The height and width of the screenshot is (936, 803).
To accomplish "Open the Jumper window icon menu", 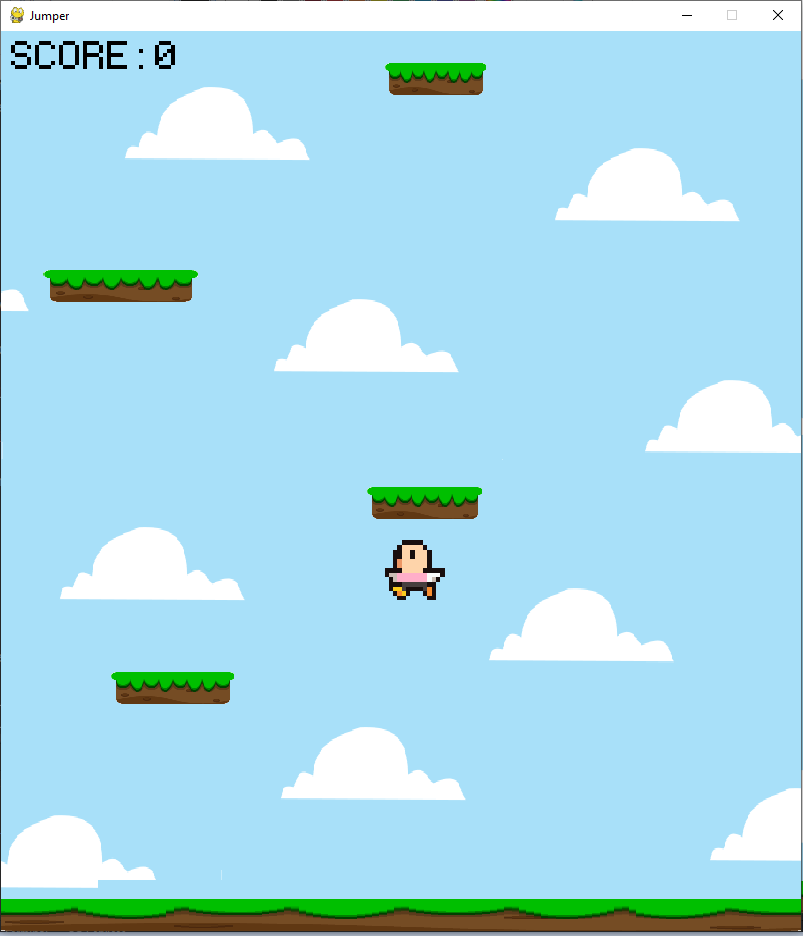I will tap(16, 15).
